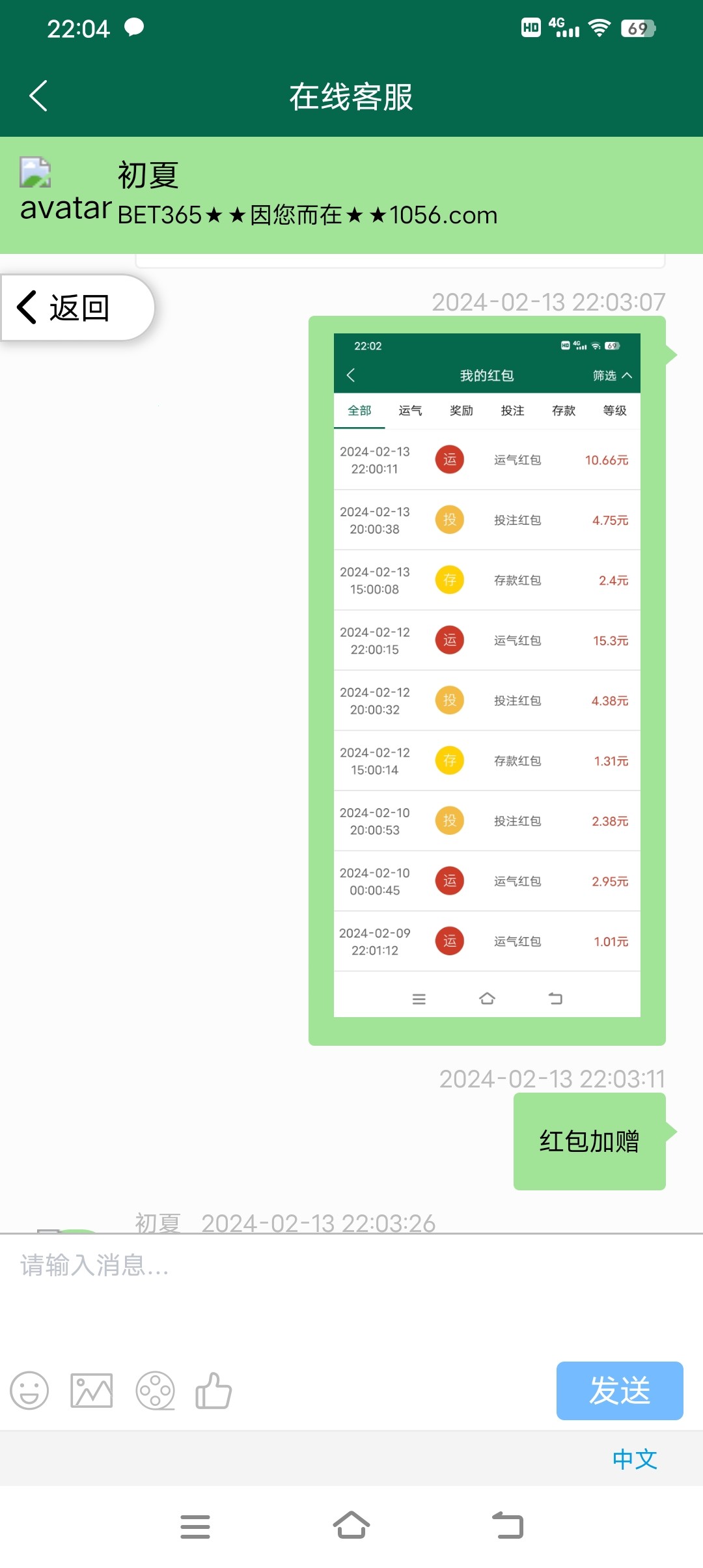703x1568 pixels.
Task: Go to the system home screen
Action: (351, 1526)
